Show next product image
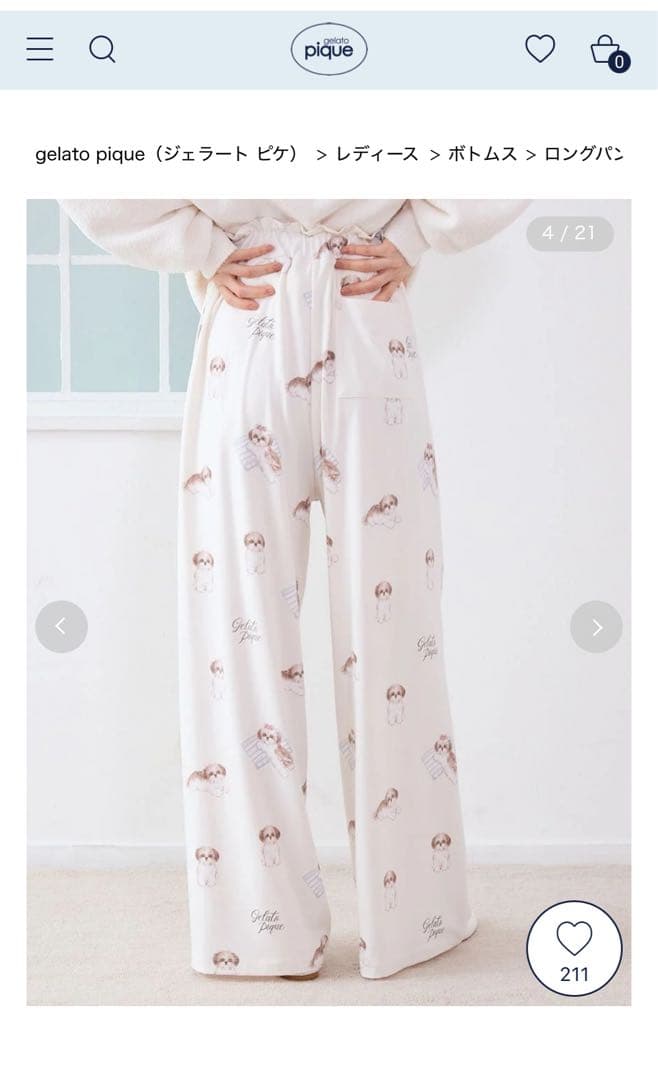Image resolution: width=658 pixels, height=1080 pixels. [x=596, y=627]
